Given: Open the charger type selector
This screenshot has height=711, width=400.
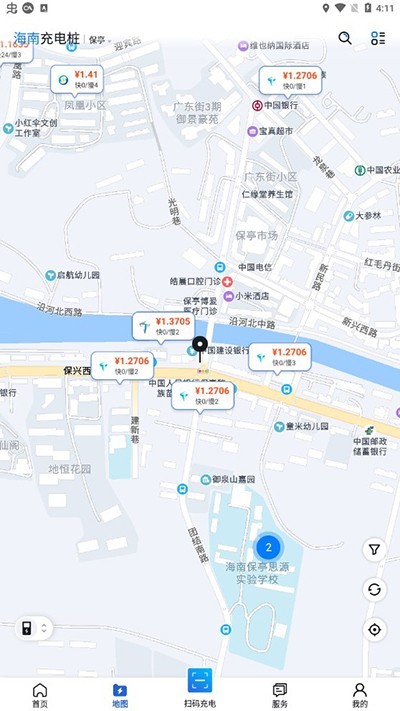Looking at the screenshot, I should pos(34,628).
